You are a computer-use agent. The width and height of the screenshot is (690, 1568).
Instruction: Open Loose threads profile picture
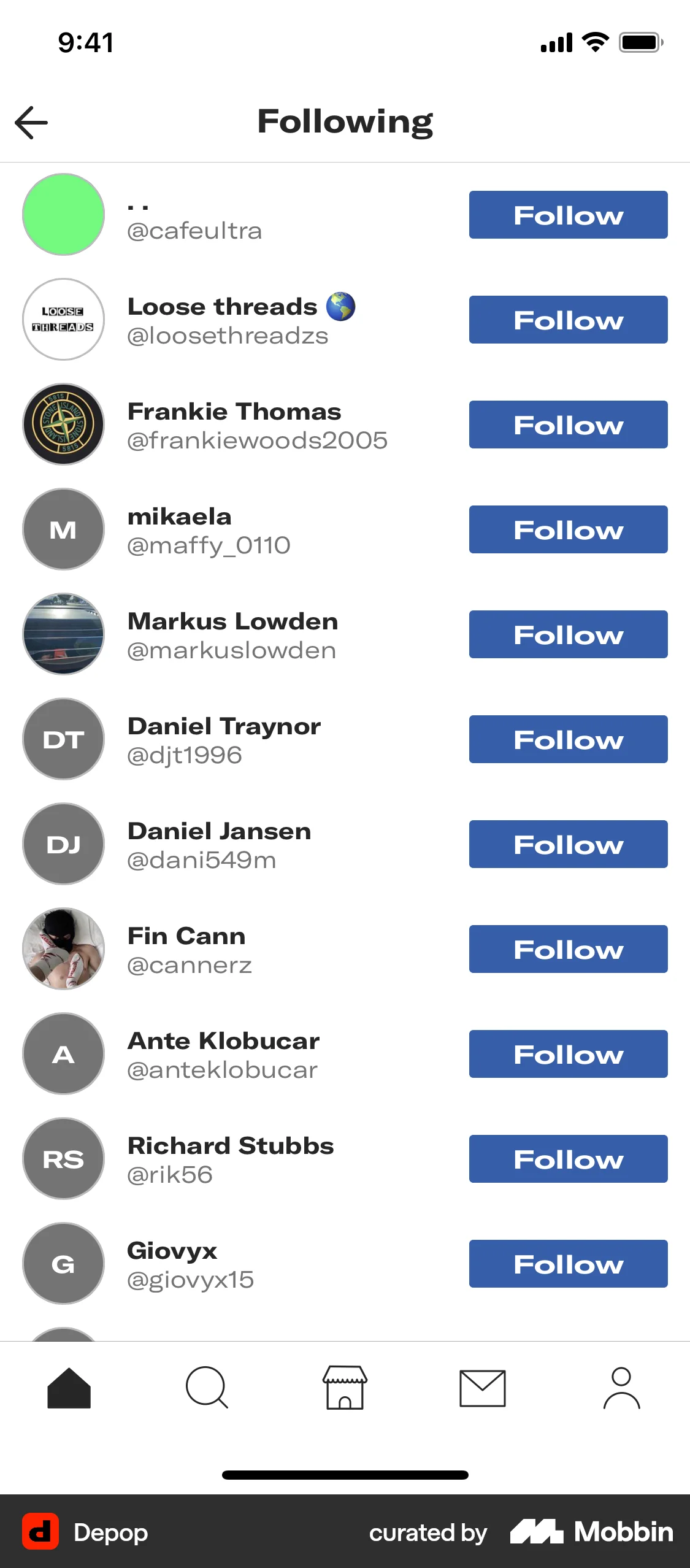[x=63, y=319]
